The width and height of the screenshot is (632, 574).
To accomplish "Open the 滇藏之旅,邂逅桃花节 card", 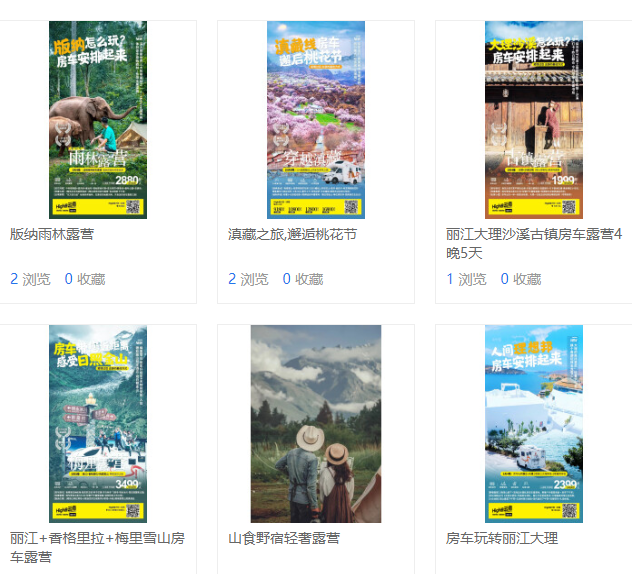I will coord(315,120).
